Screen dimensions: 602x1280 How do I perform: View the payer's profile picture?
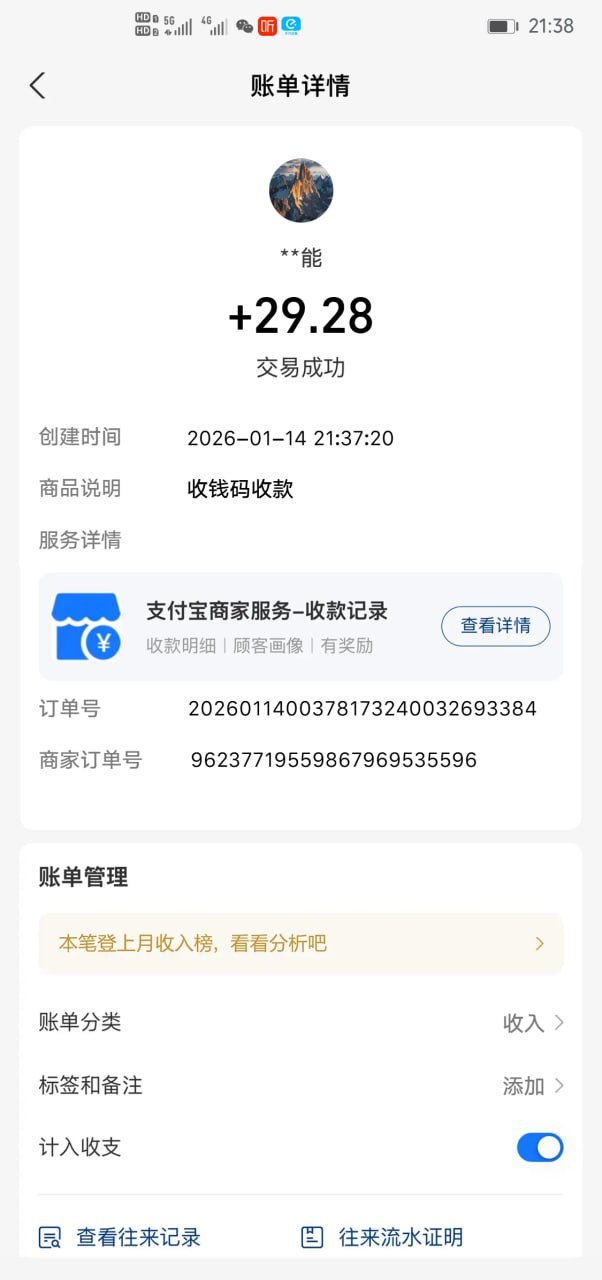[x=301, y=190]
